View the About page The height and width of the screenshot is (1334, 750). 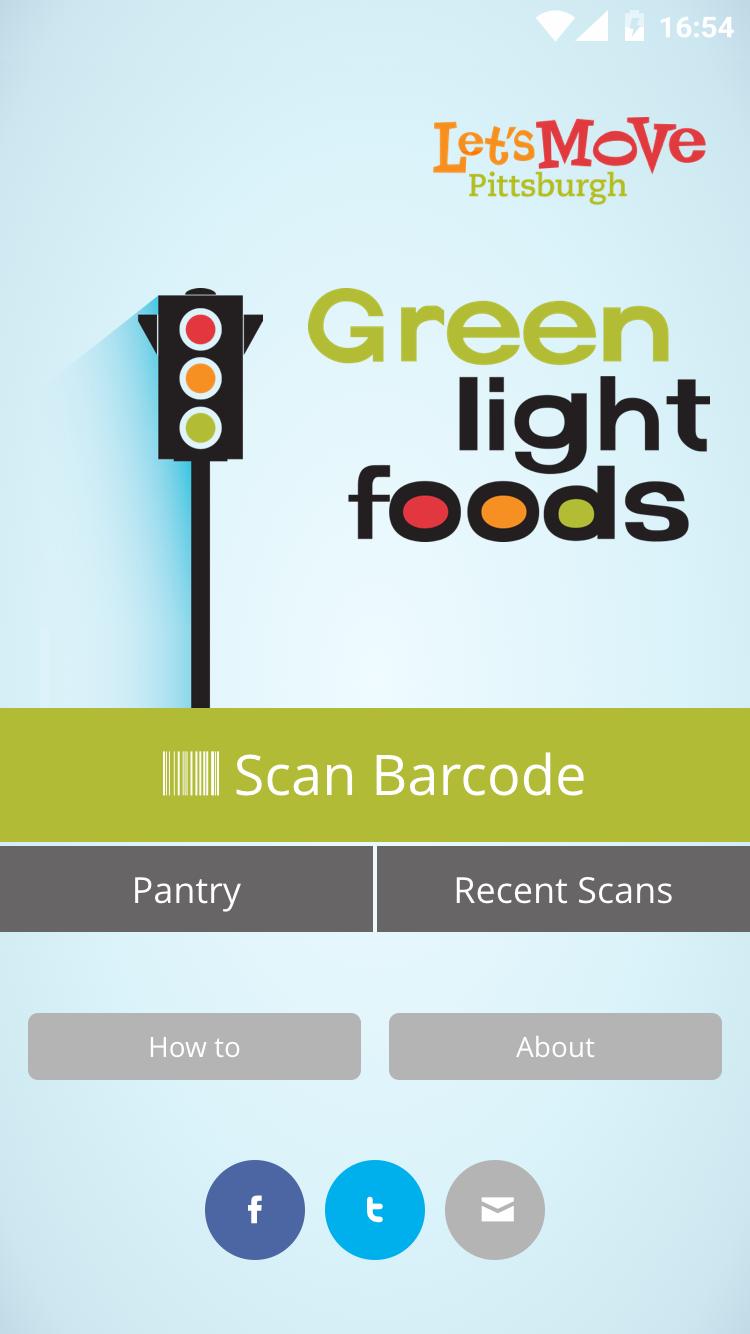[x=555, y=1046]
